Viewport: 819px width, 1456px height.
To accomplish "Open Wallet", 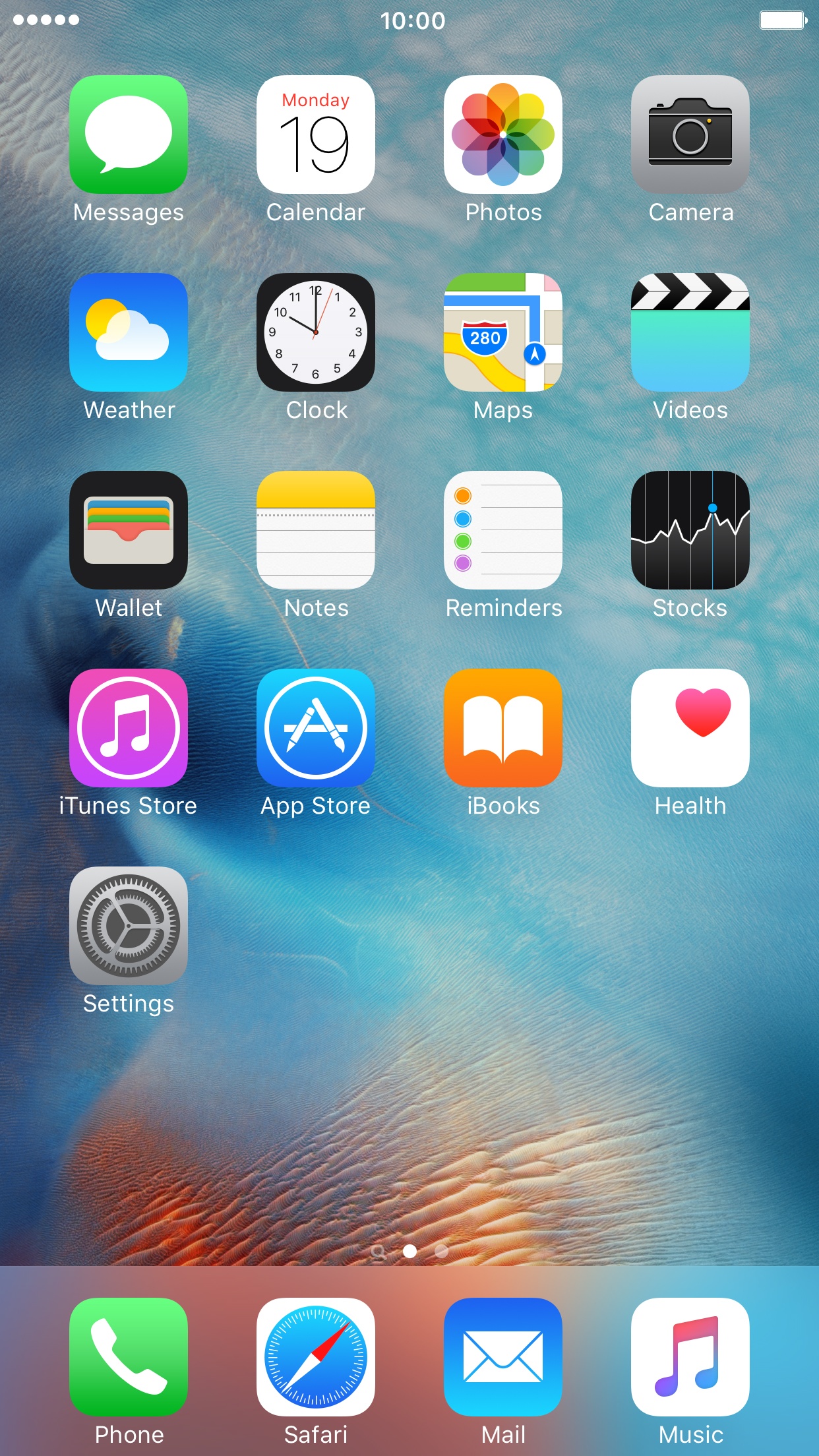I will pos(129,530).
